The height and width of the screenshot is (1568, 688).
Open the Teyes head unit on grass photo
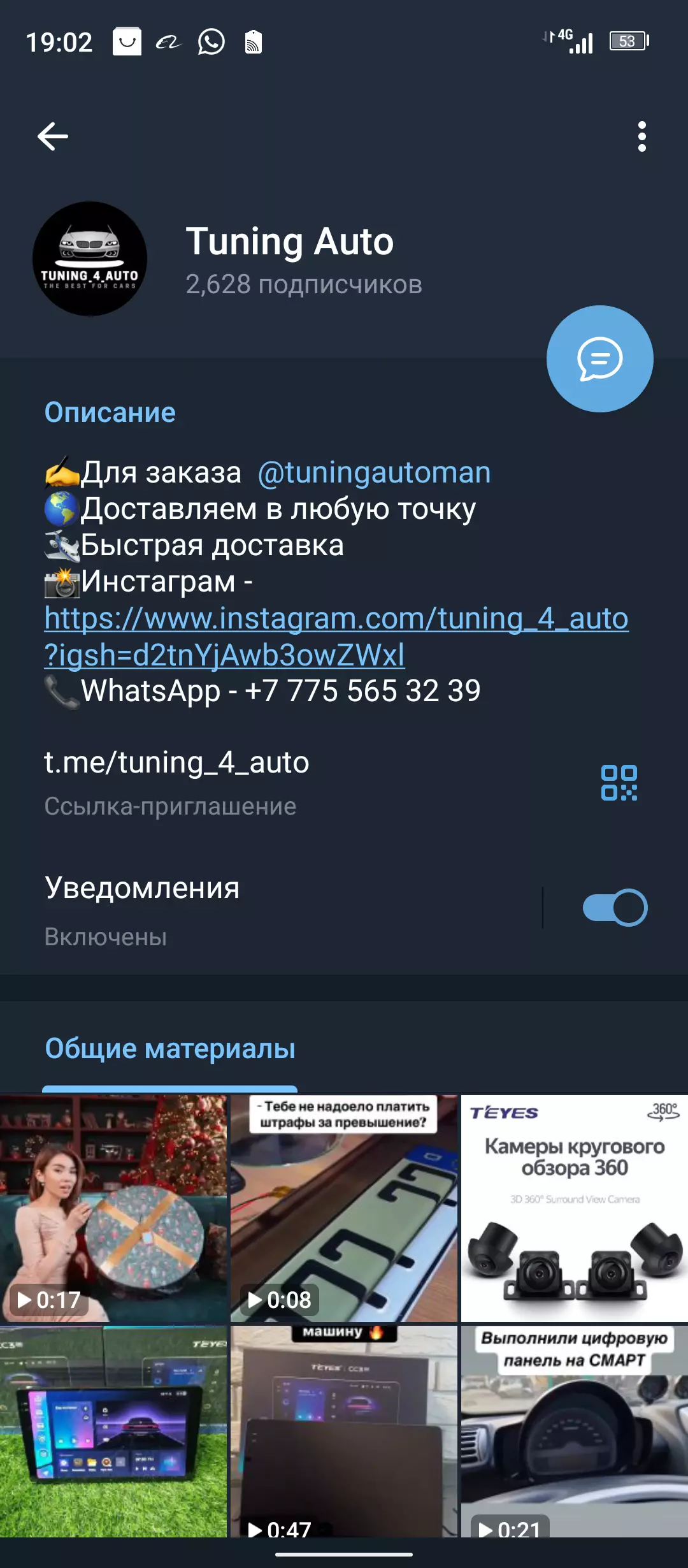point(113,1432)
